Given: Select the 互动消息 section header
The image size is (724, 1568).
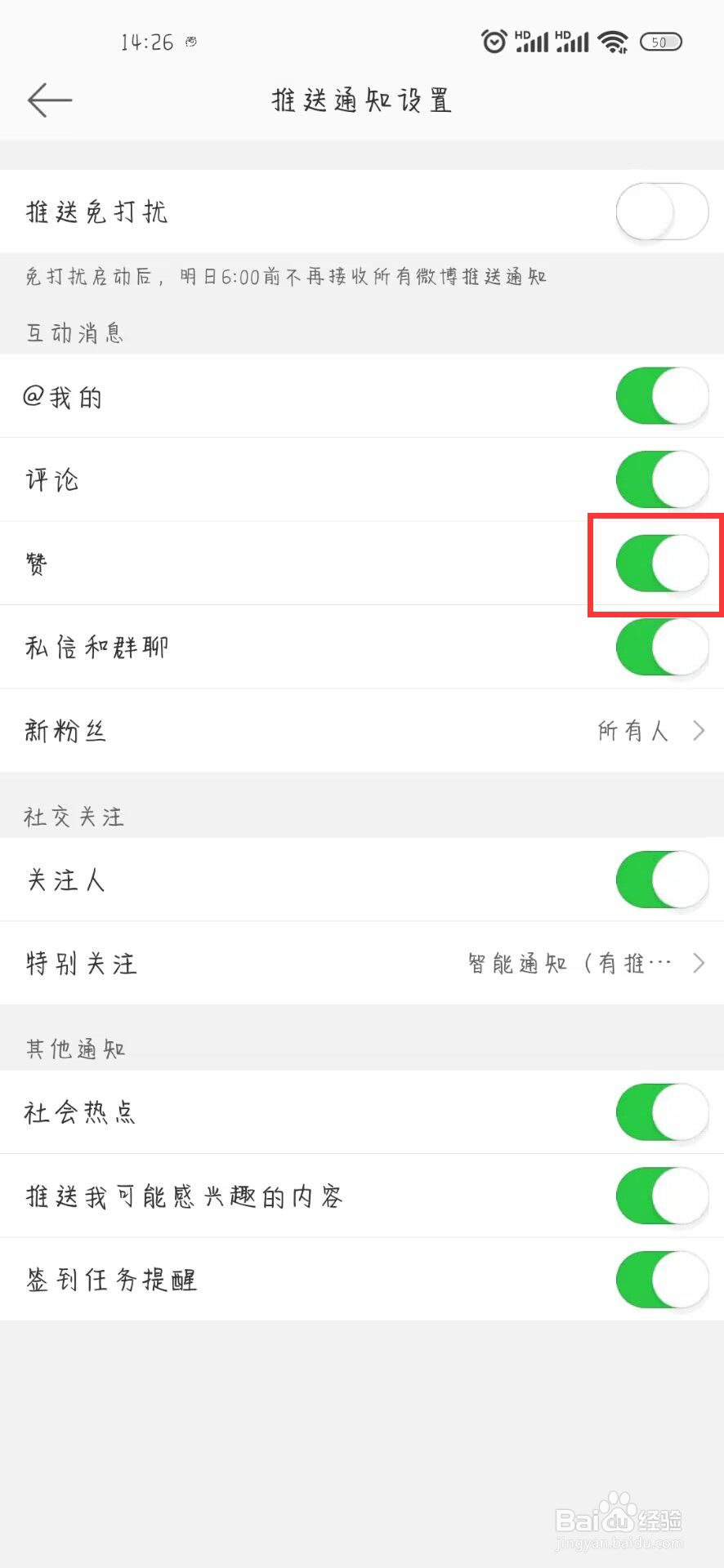Looking at the screenshot, I should click(74, 332).
